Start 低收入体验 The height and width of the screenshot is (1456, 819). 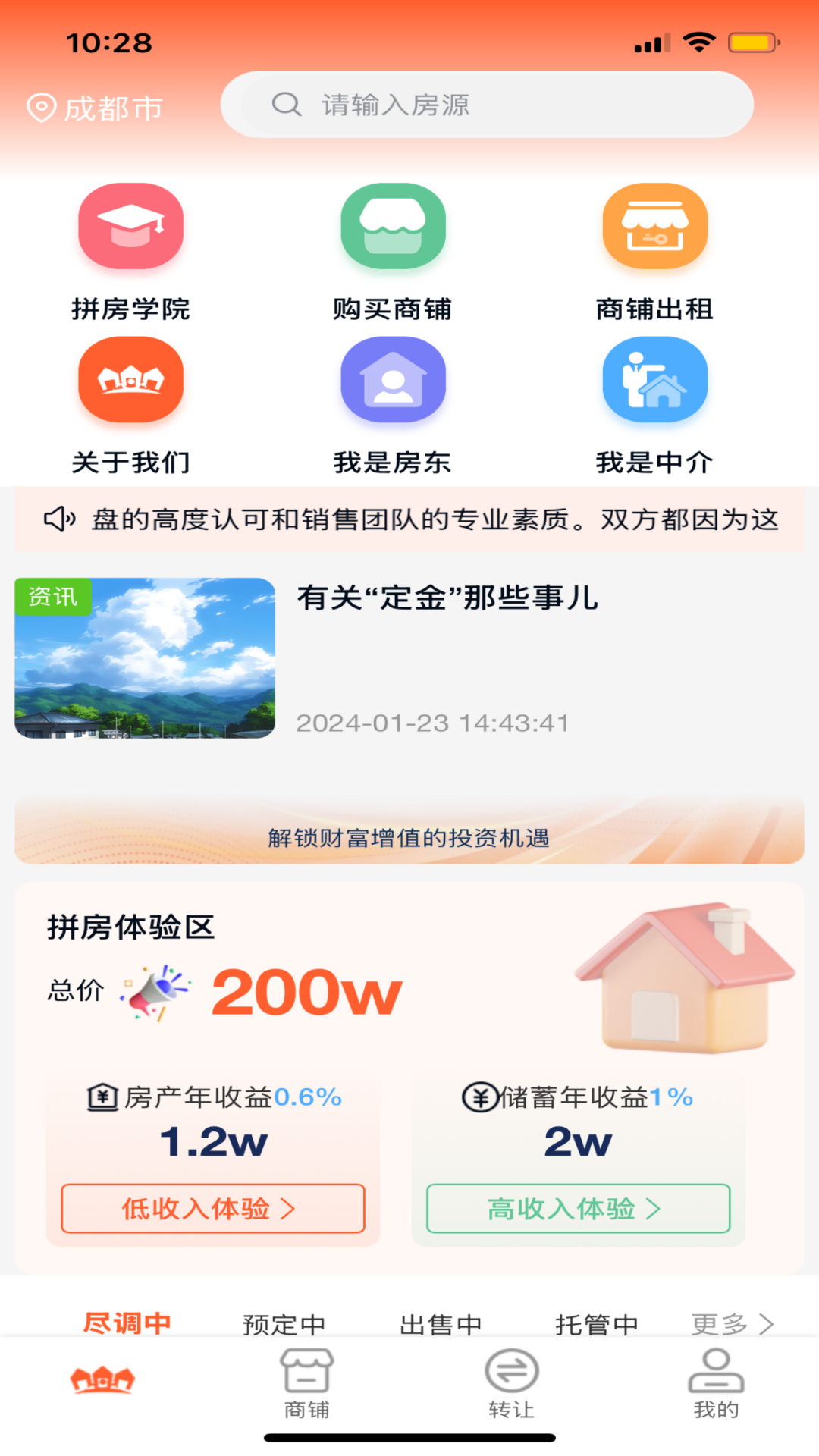click(x=212, y=1208)
